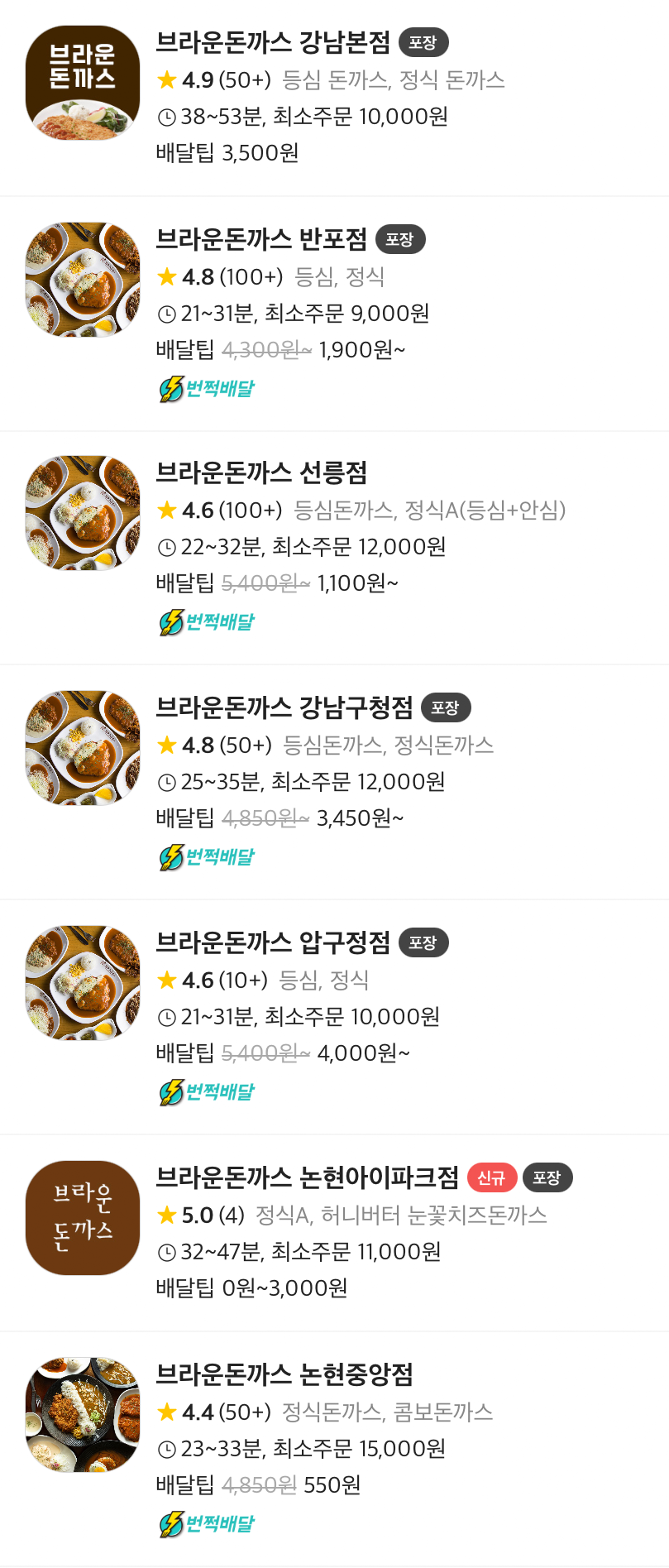Tap 브라운돈까스 논현중앙점 listing
The image size is (669, 1568).
[284, 1374]
